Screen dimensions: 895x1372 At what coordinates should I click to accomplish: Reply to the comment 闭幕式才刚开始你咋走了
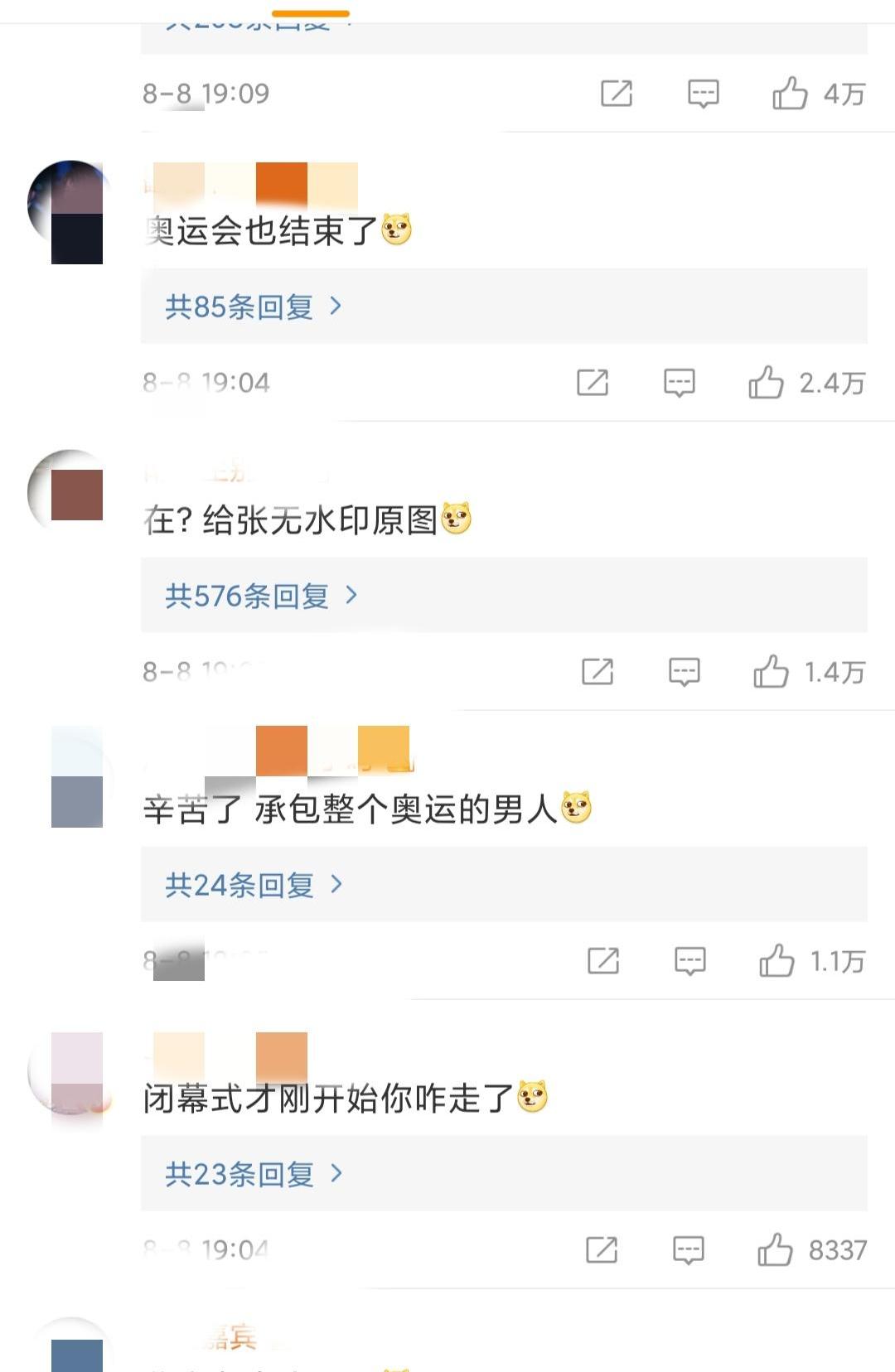pos(689,1250)
